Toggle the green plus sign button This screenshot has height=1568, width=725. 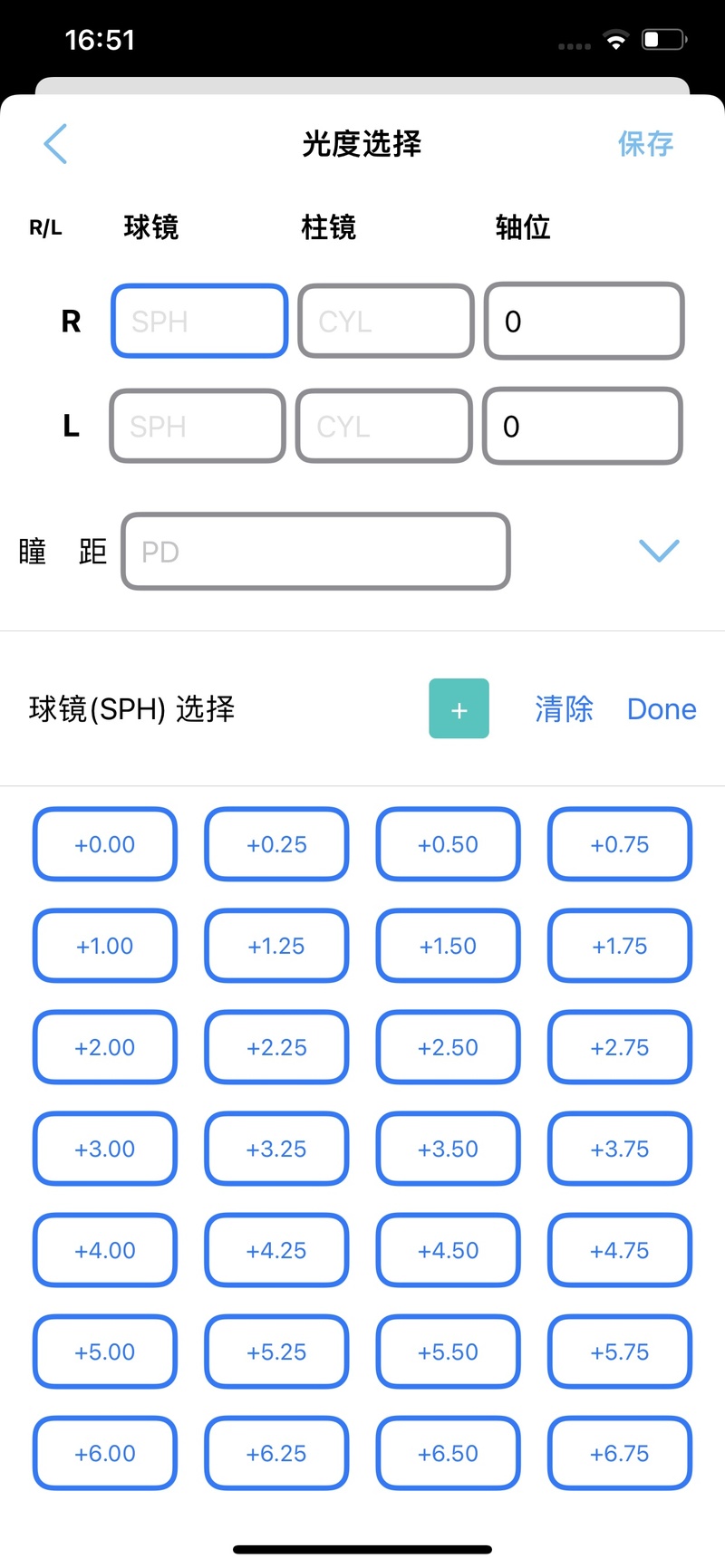click(x=459, y=708)
